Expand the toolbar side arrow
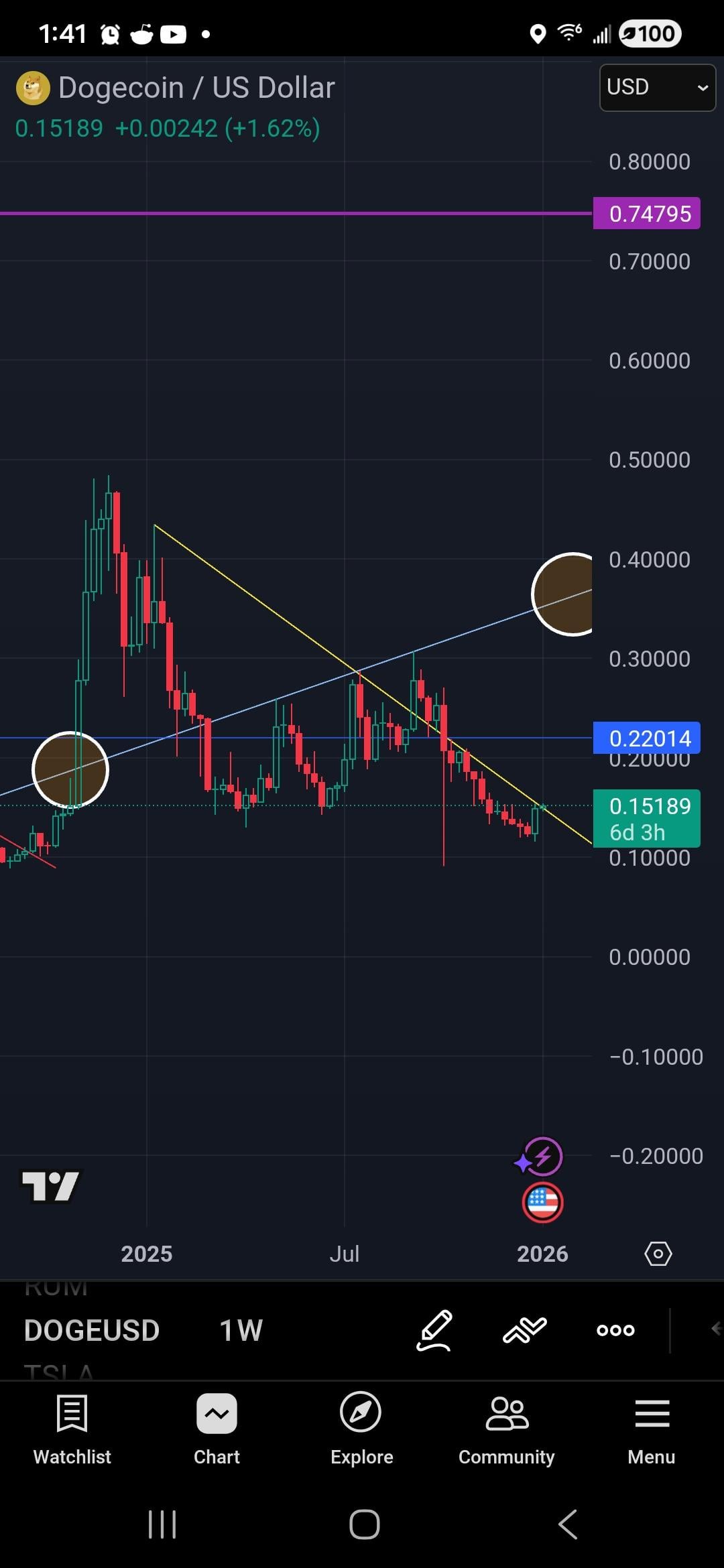This screenshot has height=1568, width=724. click(x=715, y=1328)
